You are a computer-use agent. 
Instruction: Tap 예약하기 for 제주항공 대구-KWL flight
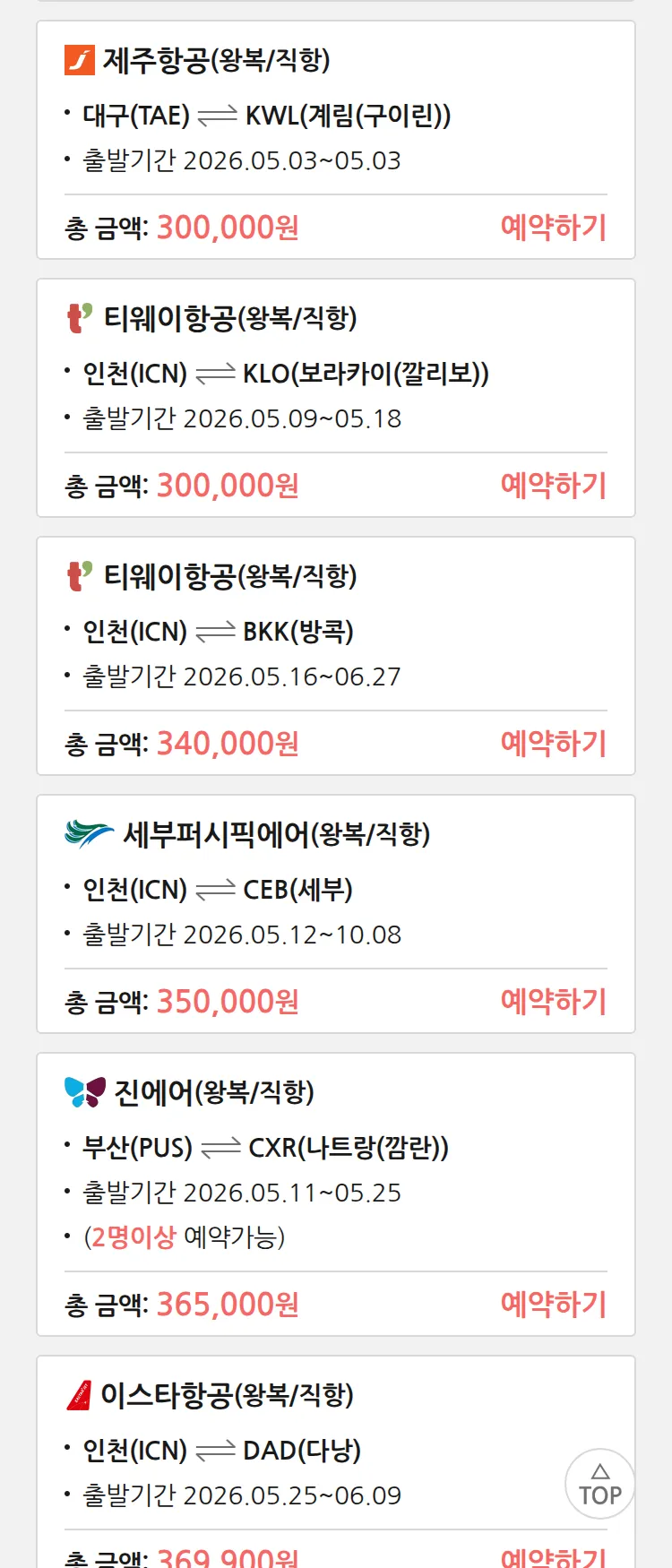[553, 228]
